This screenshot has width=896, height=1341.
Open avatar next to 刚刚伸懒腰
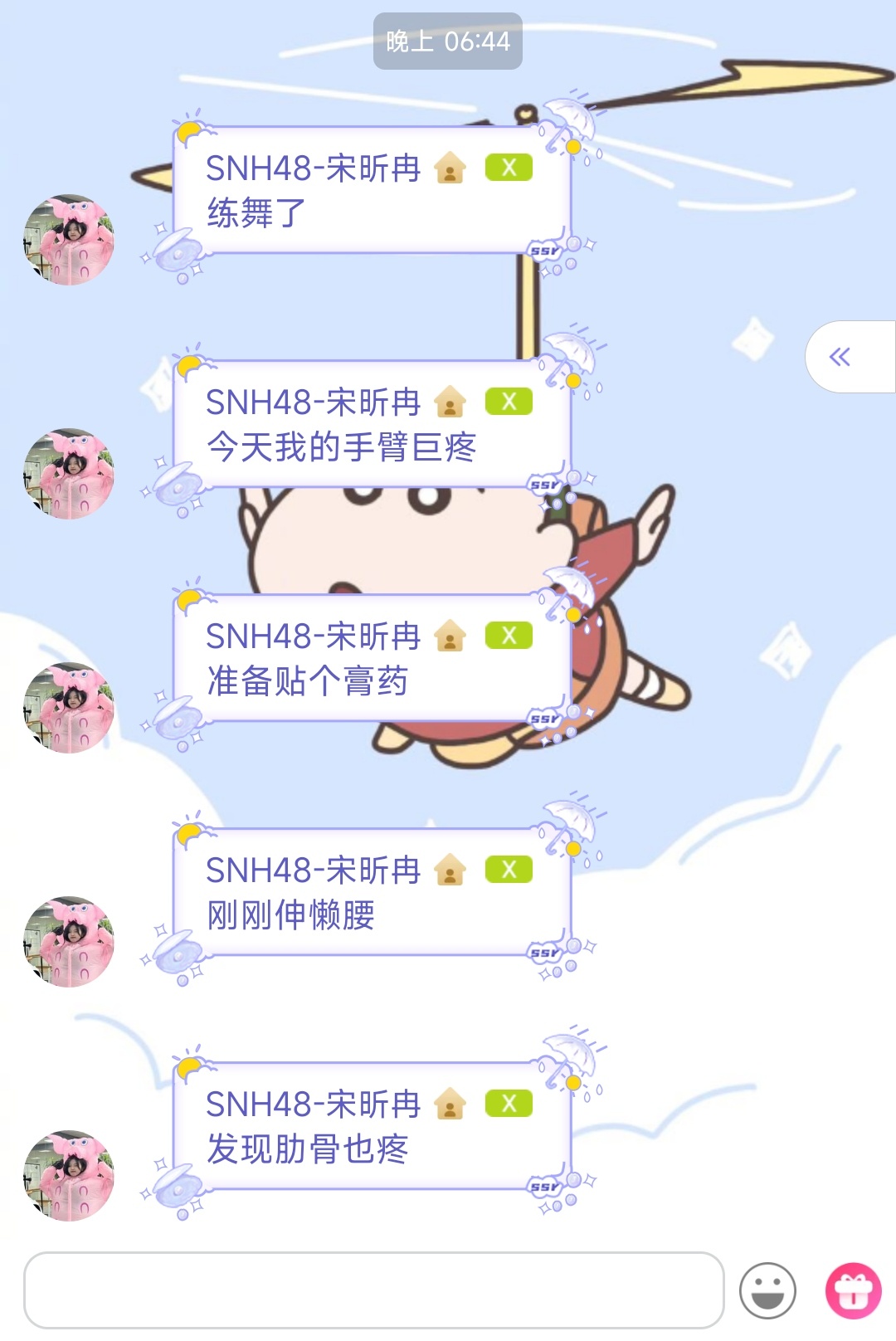point(69,942)
